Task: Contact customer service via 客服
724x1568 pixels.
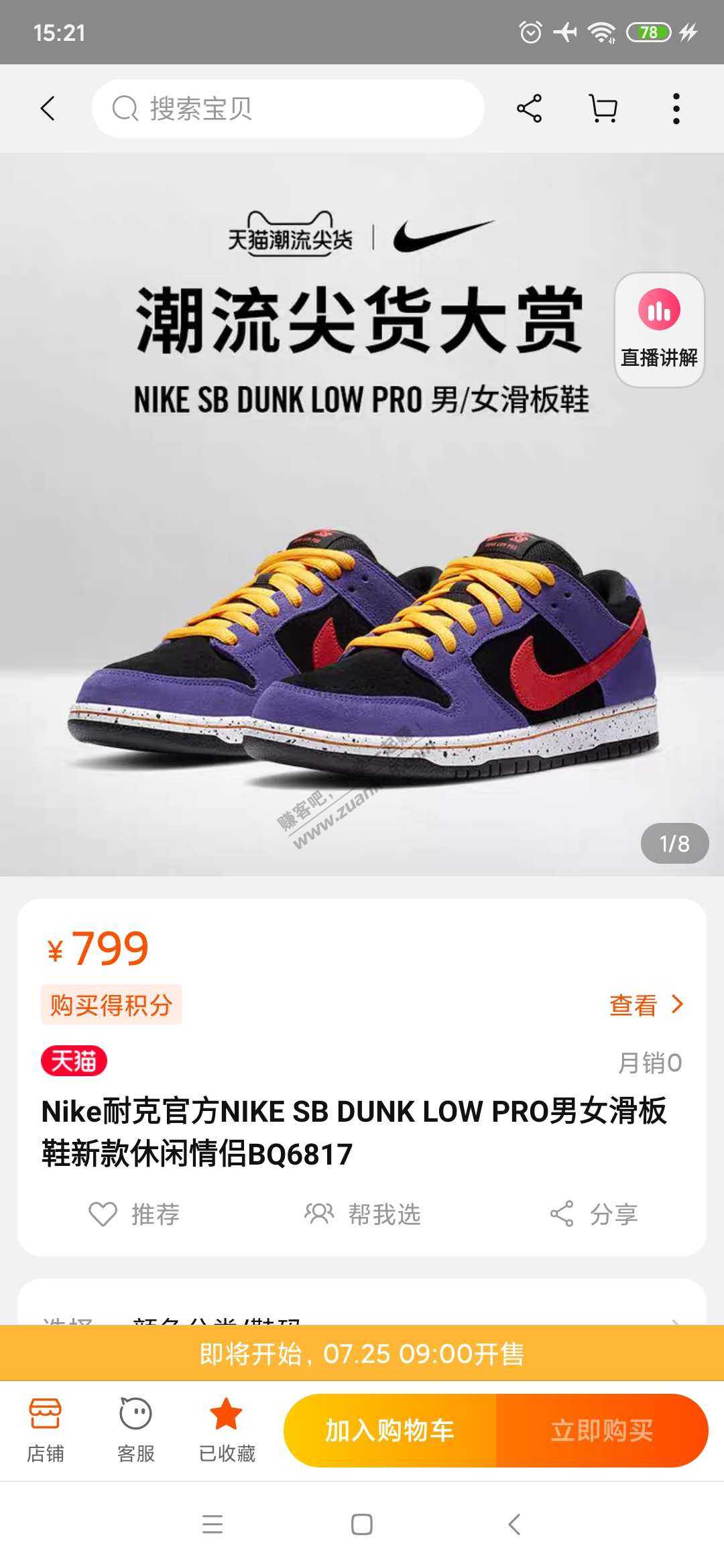Action: (x=136, y=1429)
